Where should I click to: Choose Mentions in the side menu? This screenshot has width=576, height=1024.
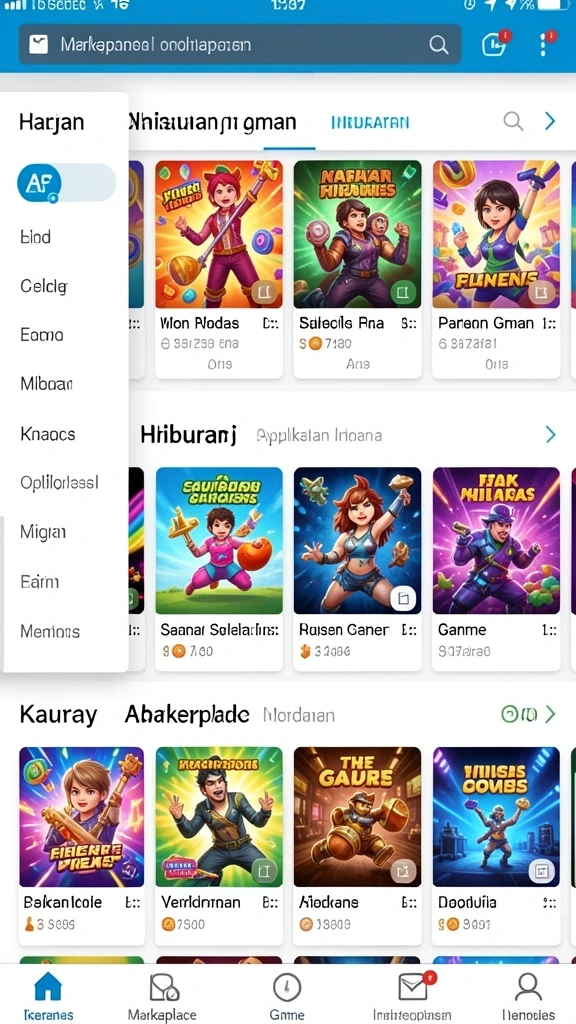point(50,631)
